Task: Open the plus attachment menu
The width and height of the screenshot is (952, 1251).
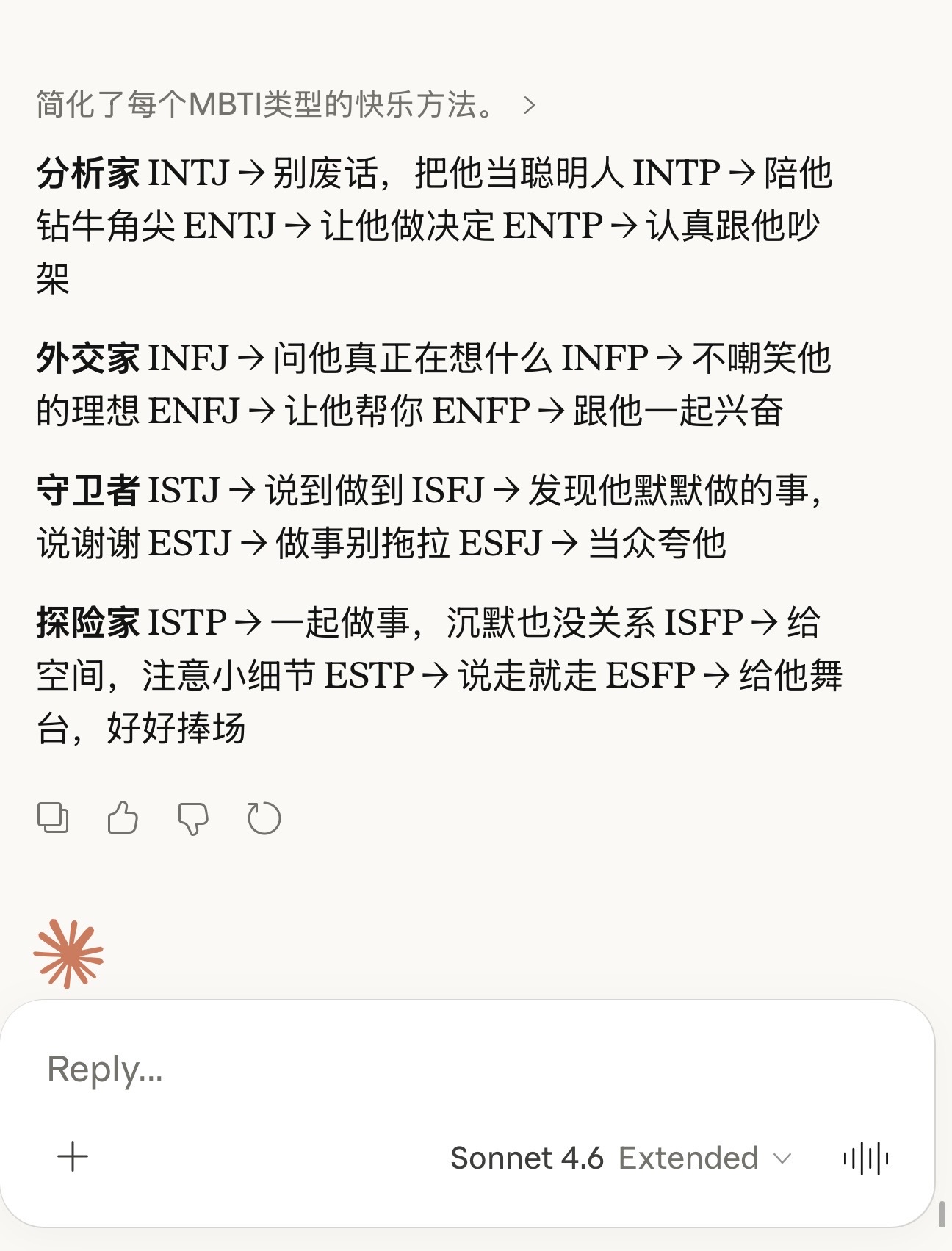Action: tap(73, 1157)
